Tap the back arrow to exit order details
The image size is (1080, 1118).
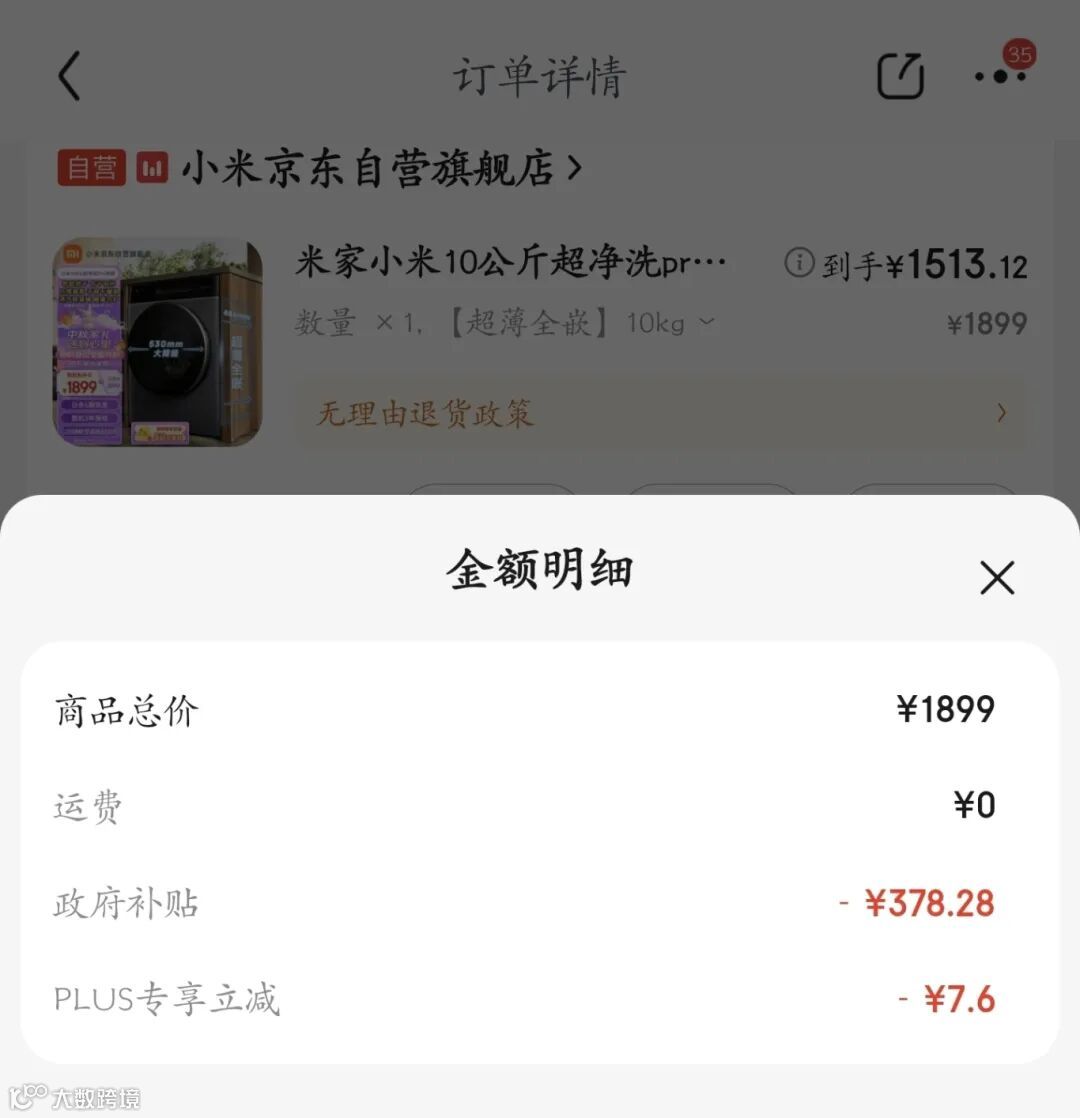click(x=68, y=76)
